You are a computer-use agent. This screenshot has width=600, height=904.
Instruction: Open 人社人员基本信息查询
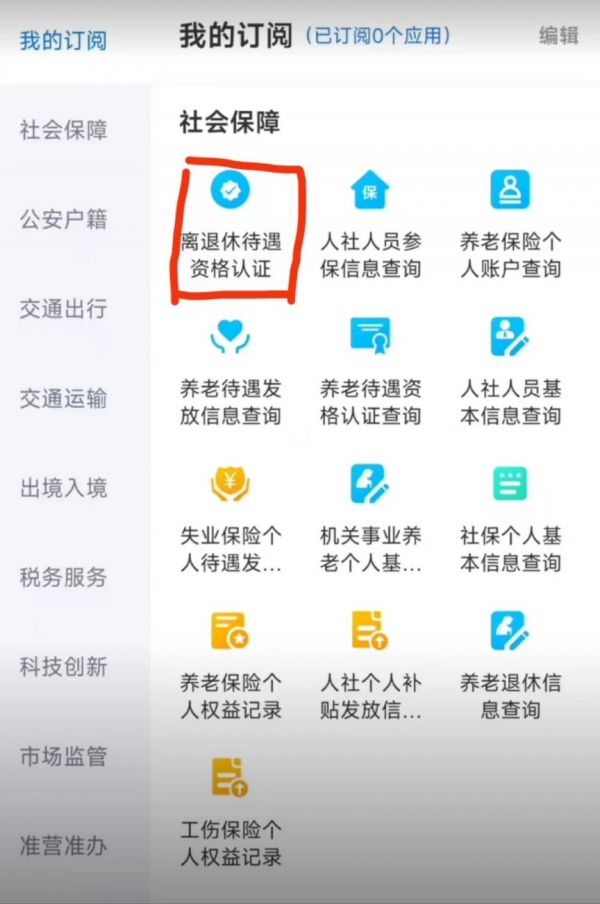[x=510, y=372]
